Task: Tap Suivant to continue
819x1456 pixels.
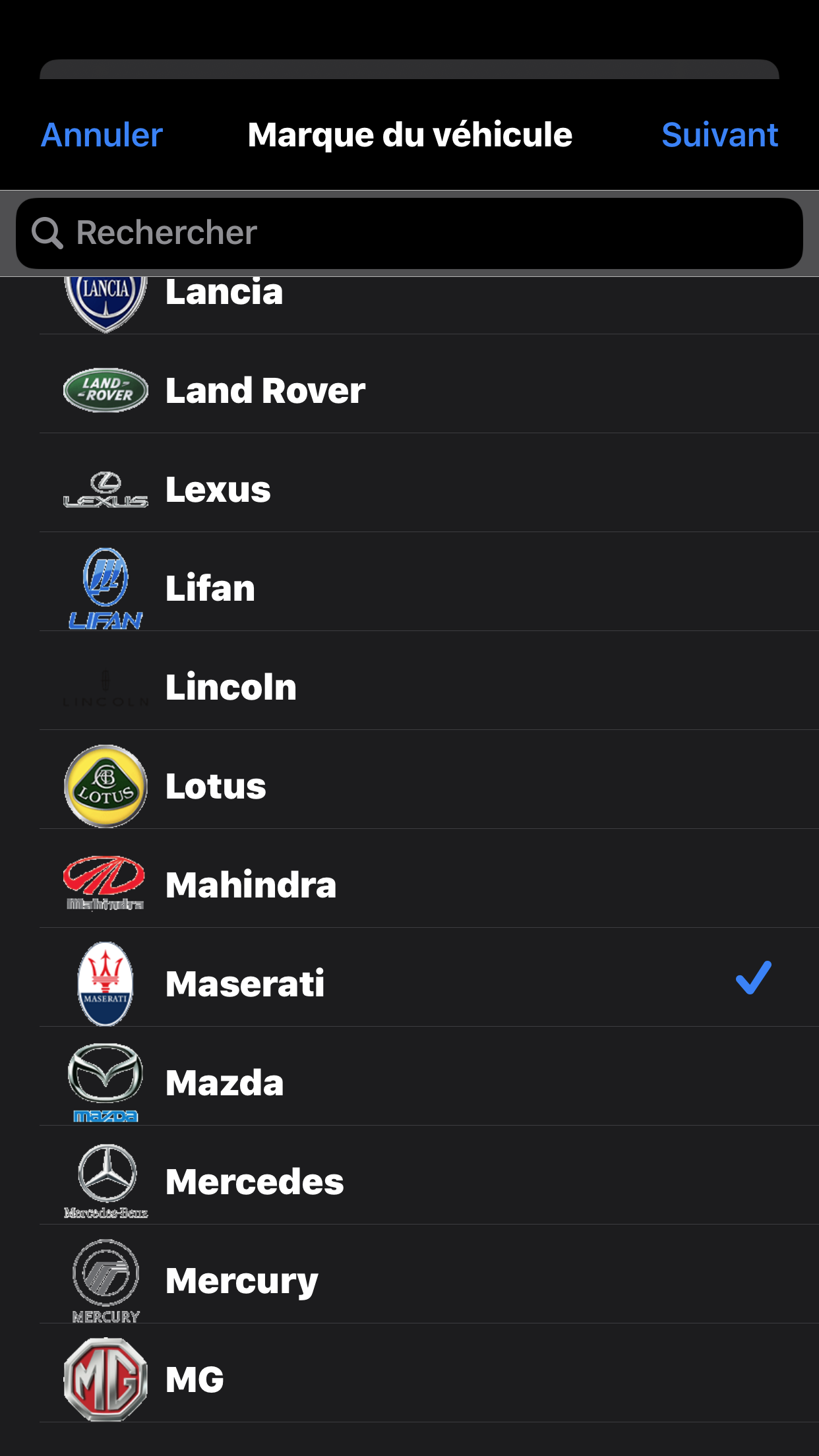Action: pos(719,135)
